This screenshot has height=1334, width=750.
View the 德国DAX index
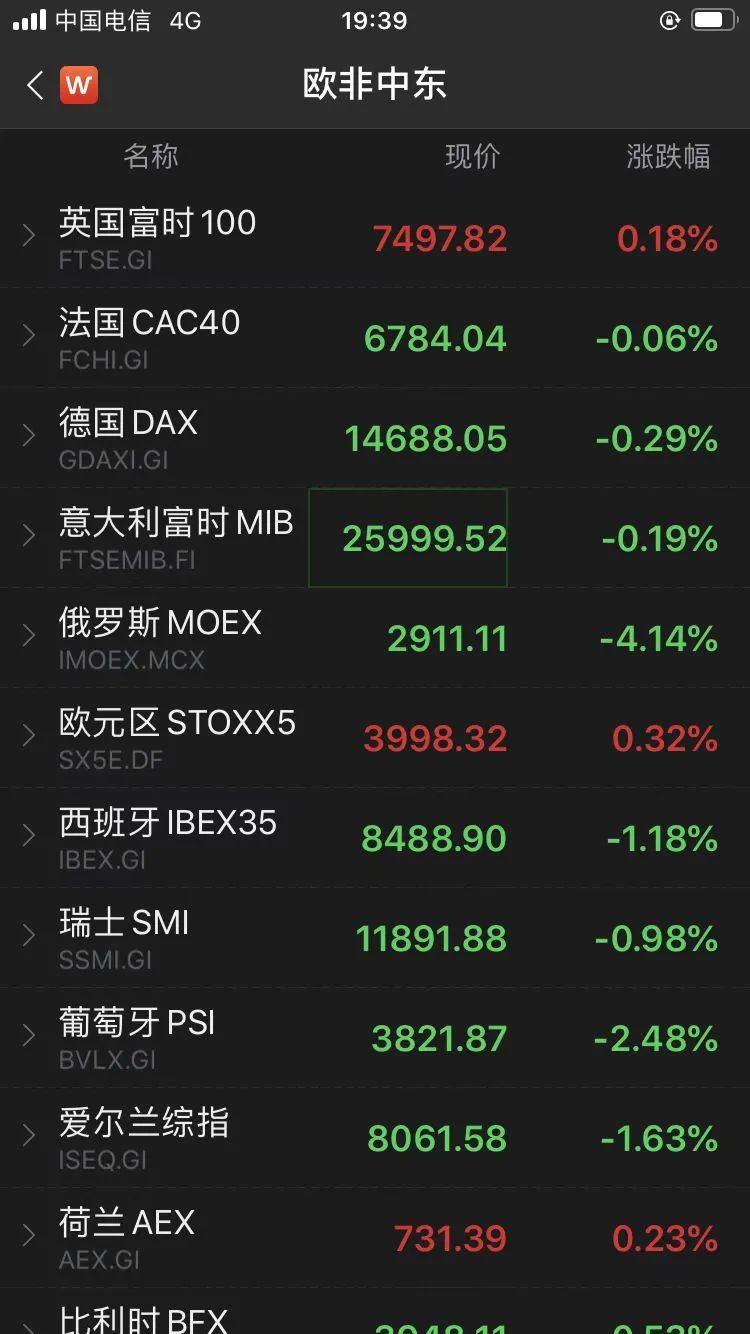click(375, 438)
